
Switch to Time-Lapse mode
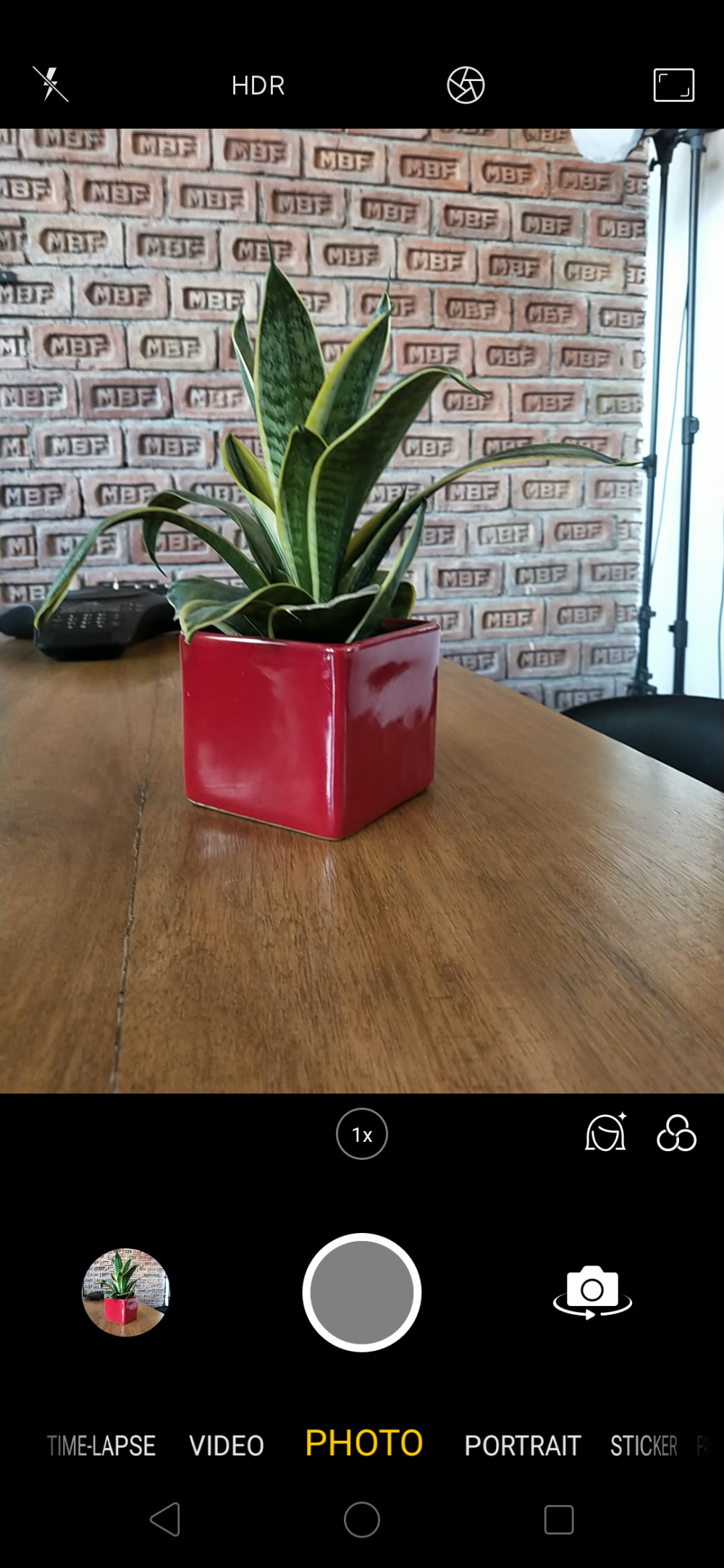click(101, 1446)
